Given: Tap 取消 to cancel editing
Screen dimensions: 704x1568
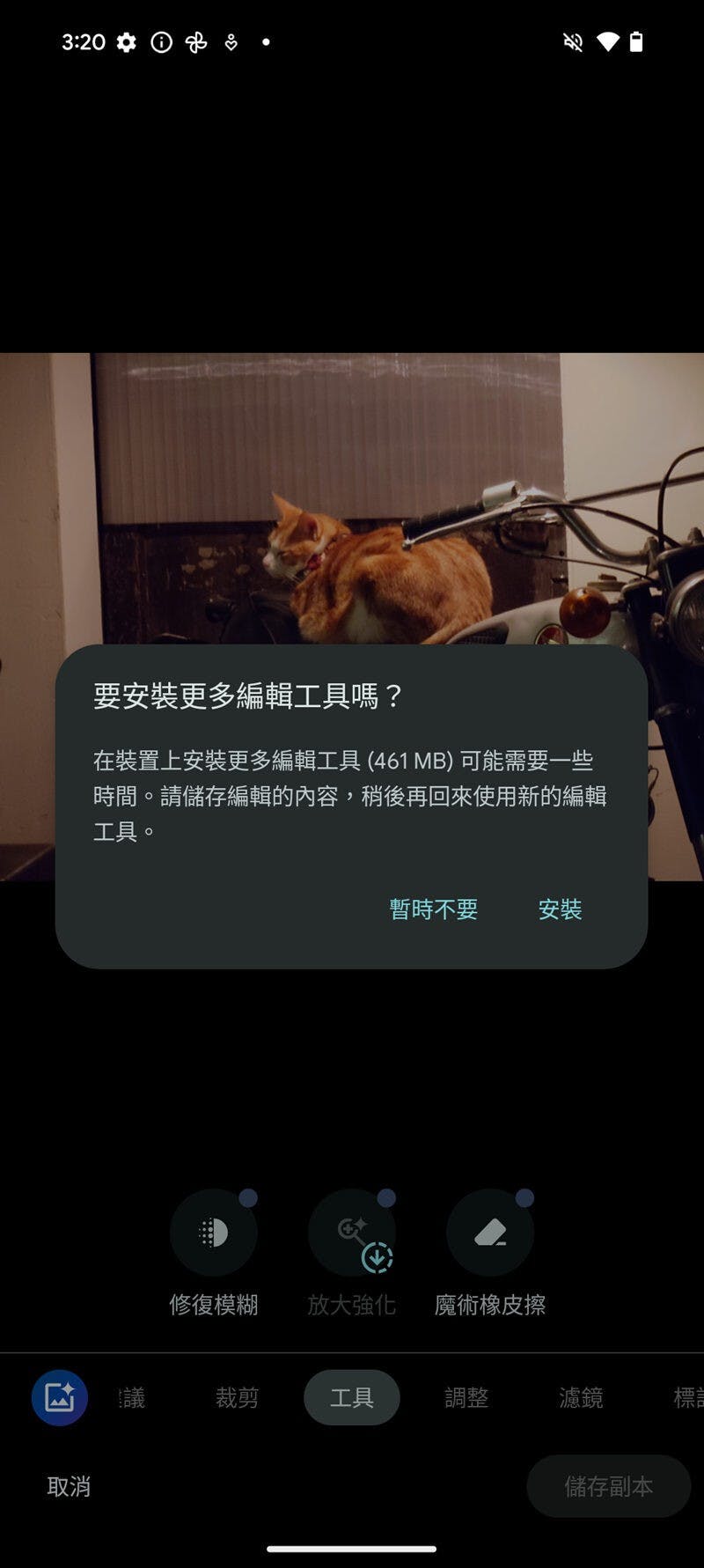Looking at the screenshot, I should (69, 1486).
